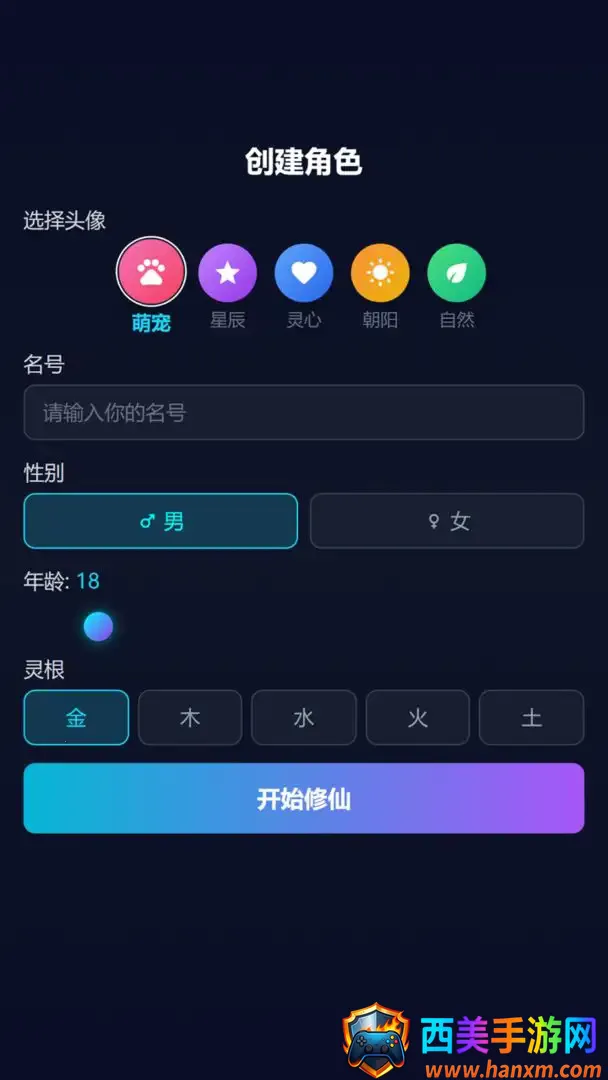Select the 萌宠 paw avatar
Screen dimensions: 608x1080
click(x=151, y=272)
